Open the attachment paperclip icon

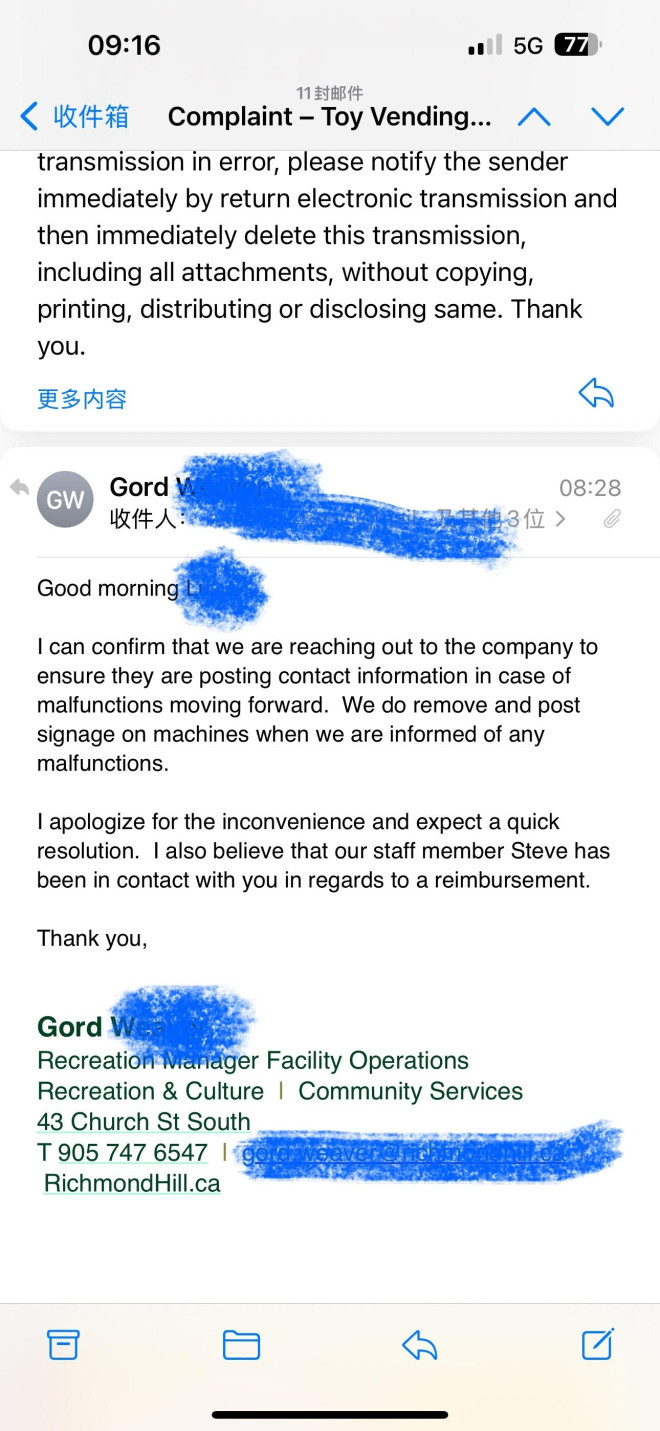click(x=612, y=519)
